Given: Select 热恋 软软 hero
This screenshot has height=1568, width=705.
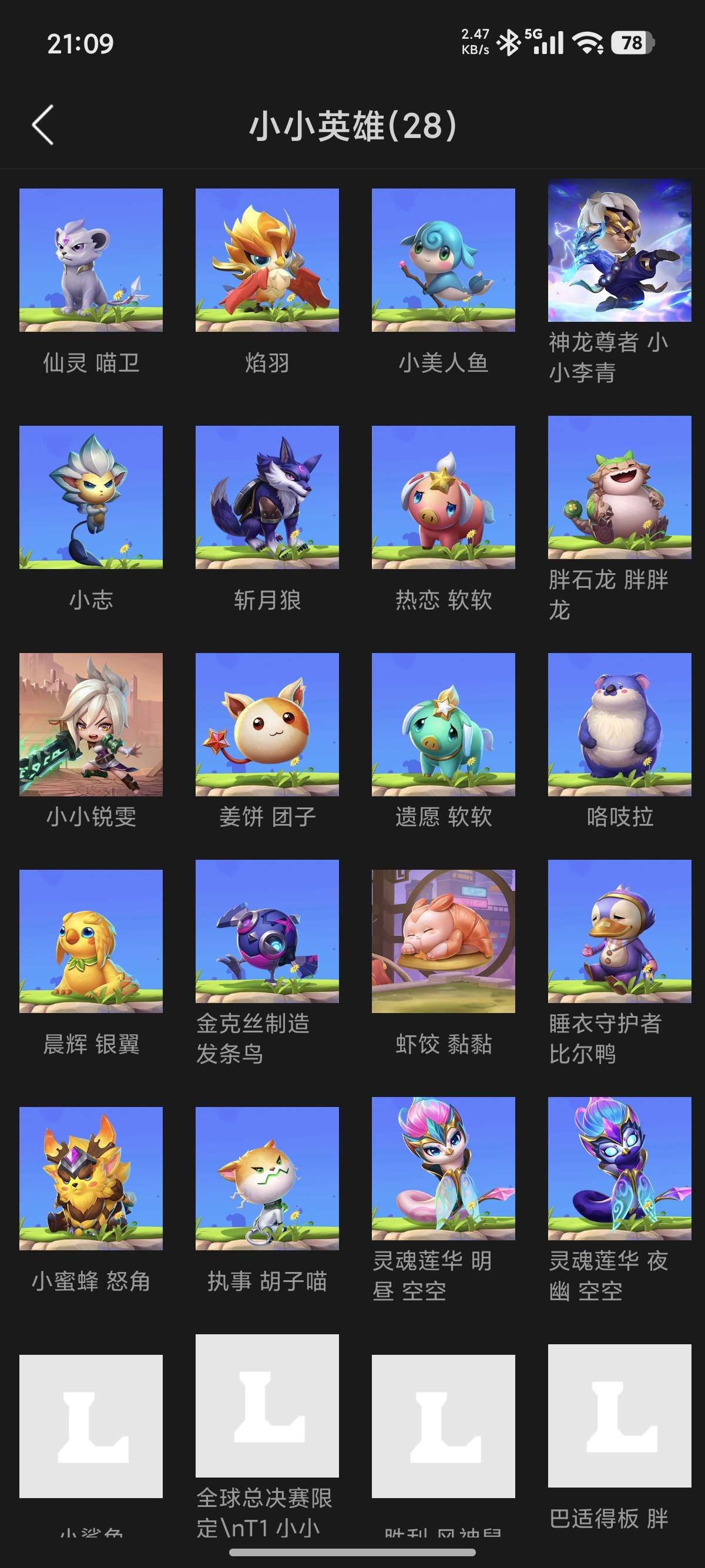Looking at the screenshot, I should click(443, 497).
